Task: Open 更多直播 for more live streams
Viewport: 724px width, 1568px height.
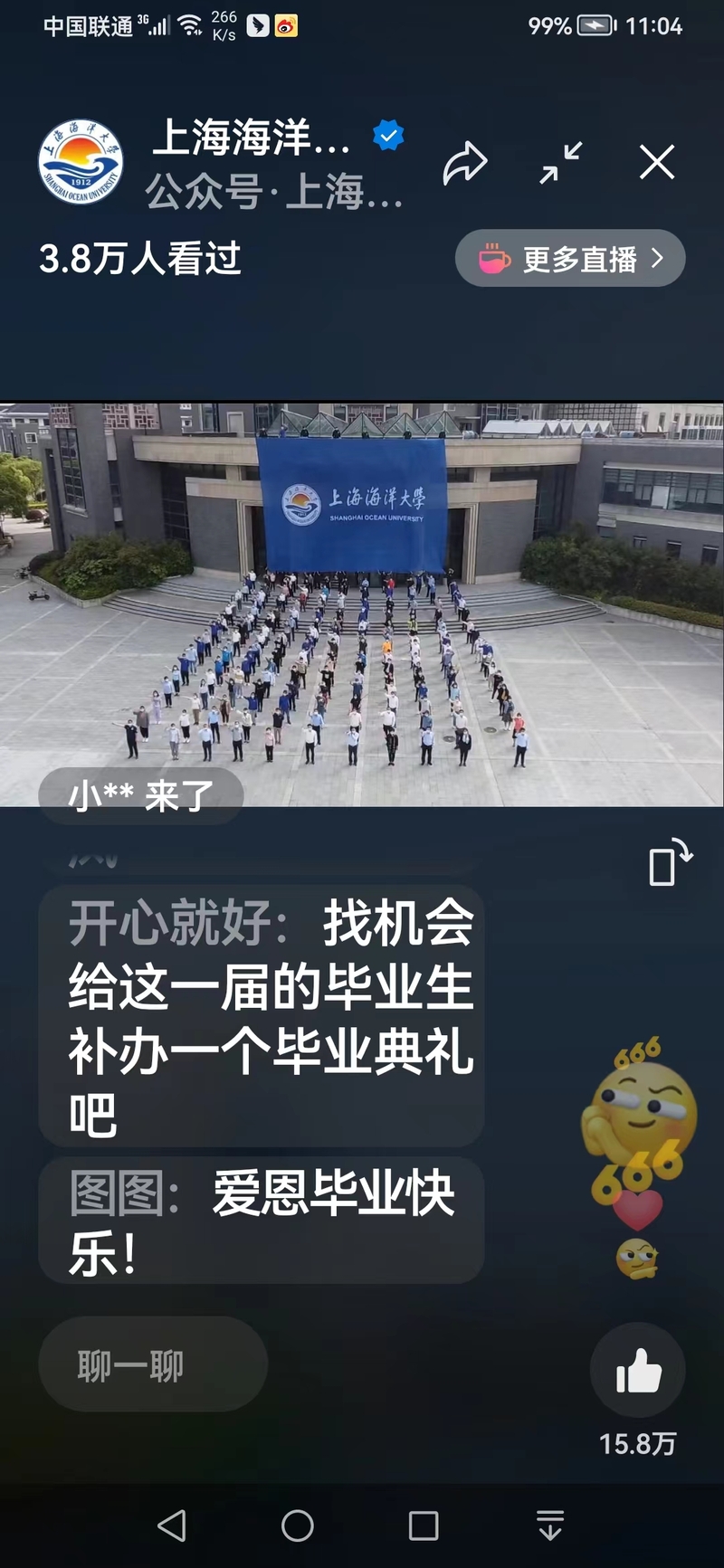Action: [x=570, y=260]
